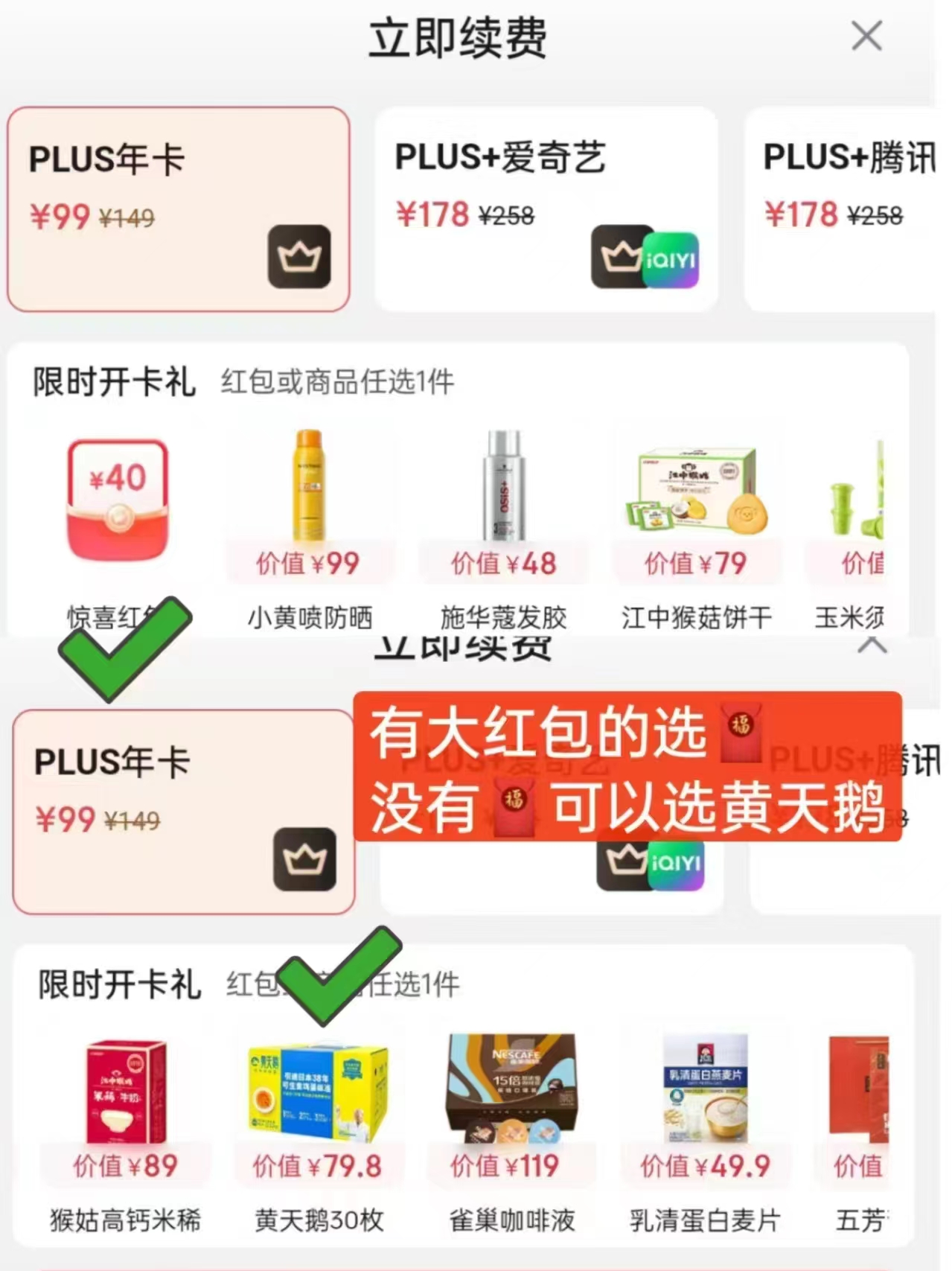952x1271 pixels.
Task: Click the crown icon on PLUS年卡 card
Action: click(301, 256)
